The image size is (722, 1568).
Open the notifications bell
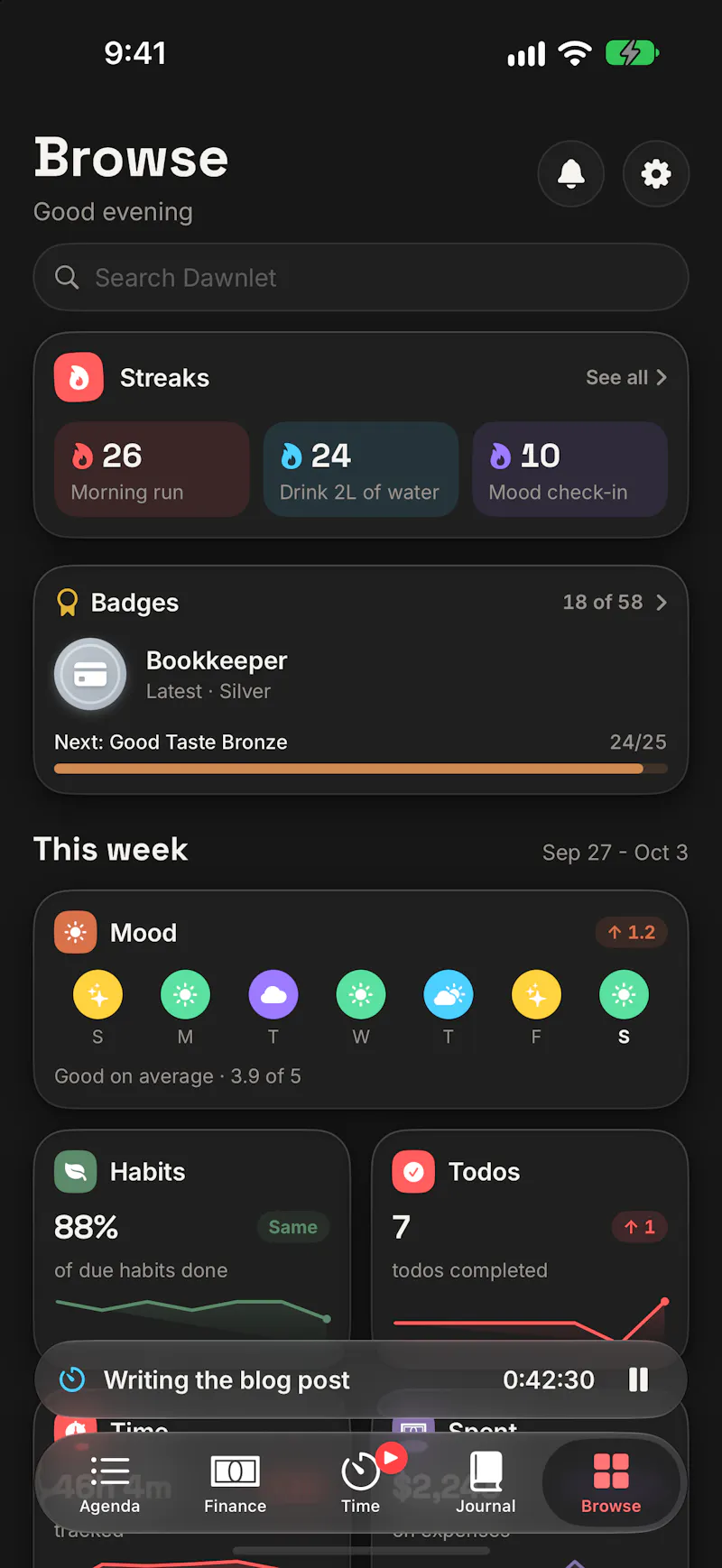coord(571,173)
